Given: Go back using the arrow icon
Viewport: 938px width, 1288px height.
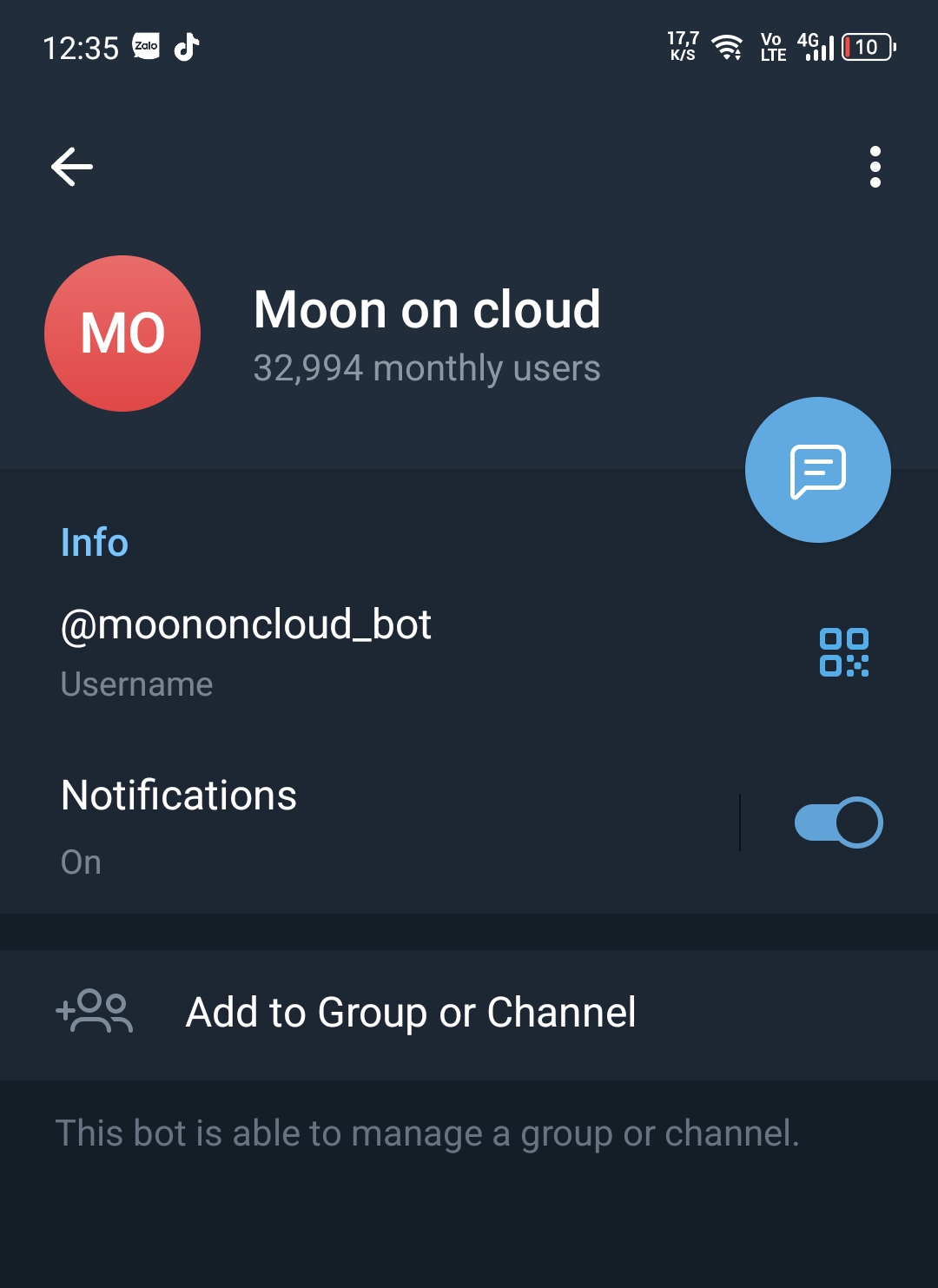Looking at the screenshot, I should (x=72, y=167).
